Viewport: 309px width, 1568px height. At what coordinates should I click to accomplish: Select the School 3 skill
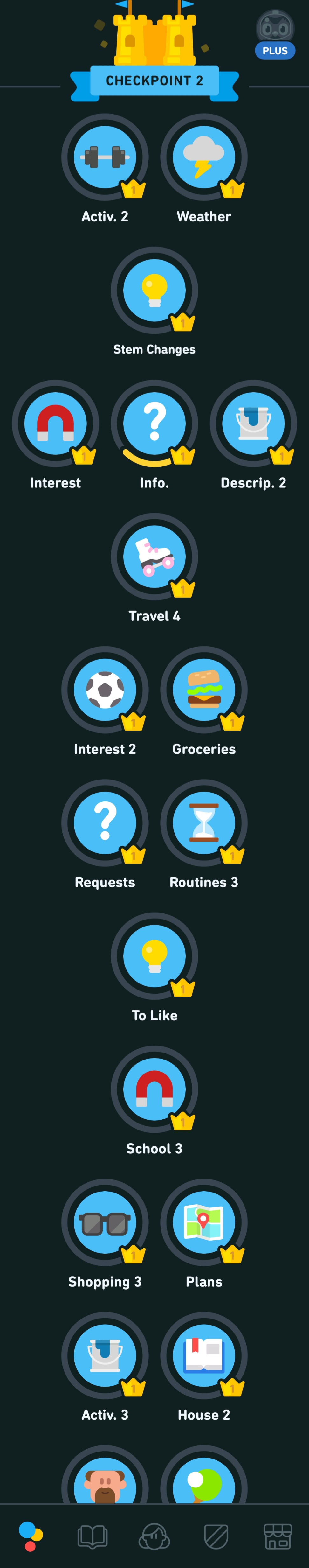point(154,1089)
